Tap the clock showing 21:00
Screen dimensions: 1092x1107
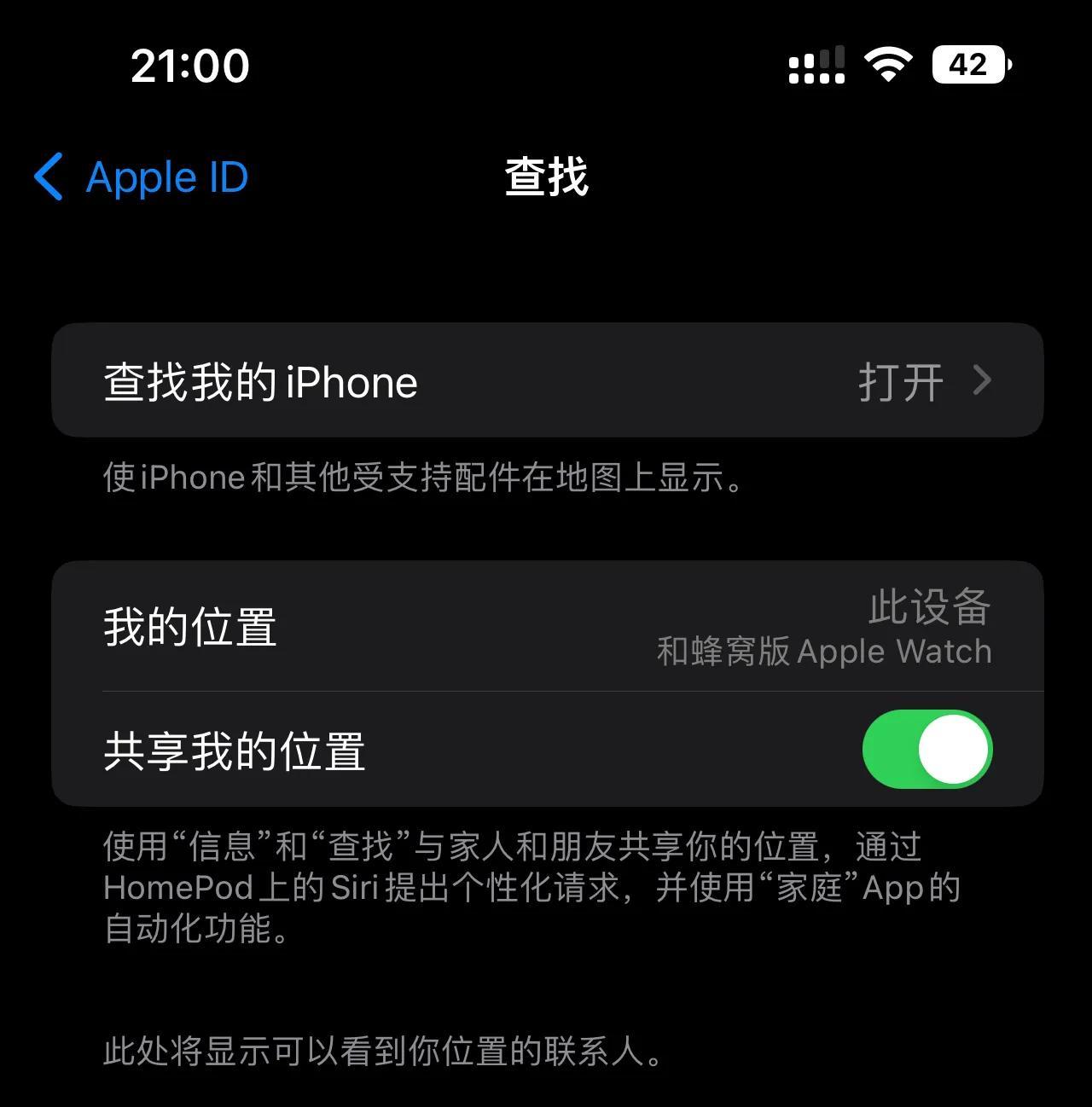[x=189, y=64]
